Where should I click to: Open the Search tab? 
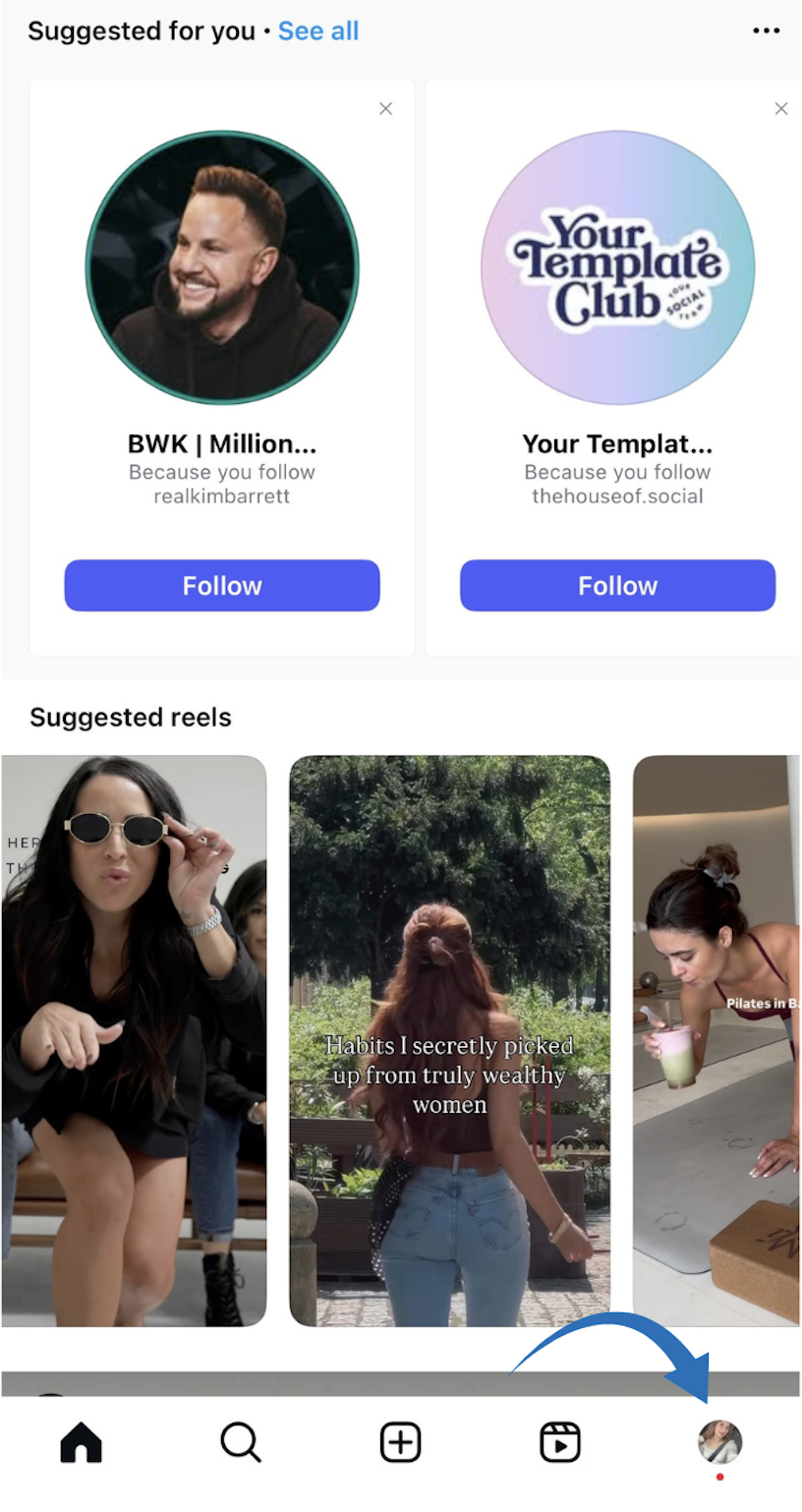coord(240,1442)
